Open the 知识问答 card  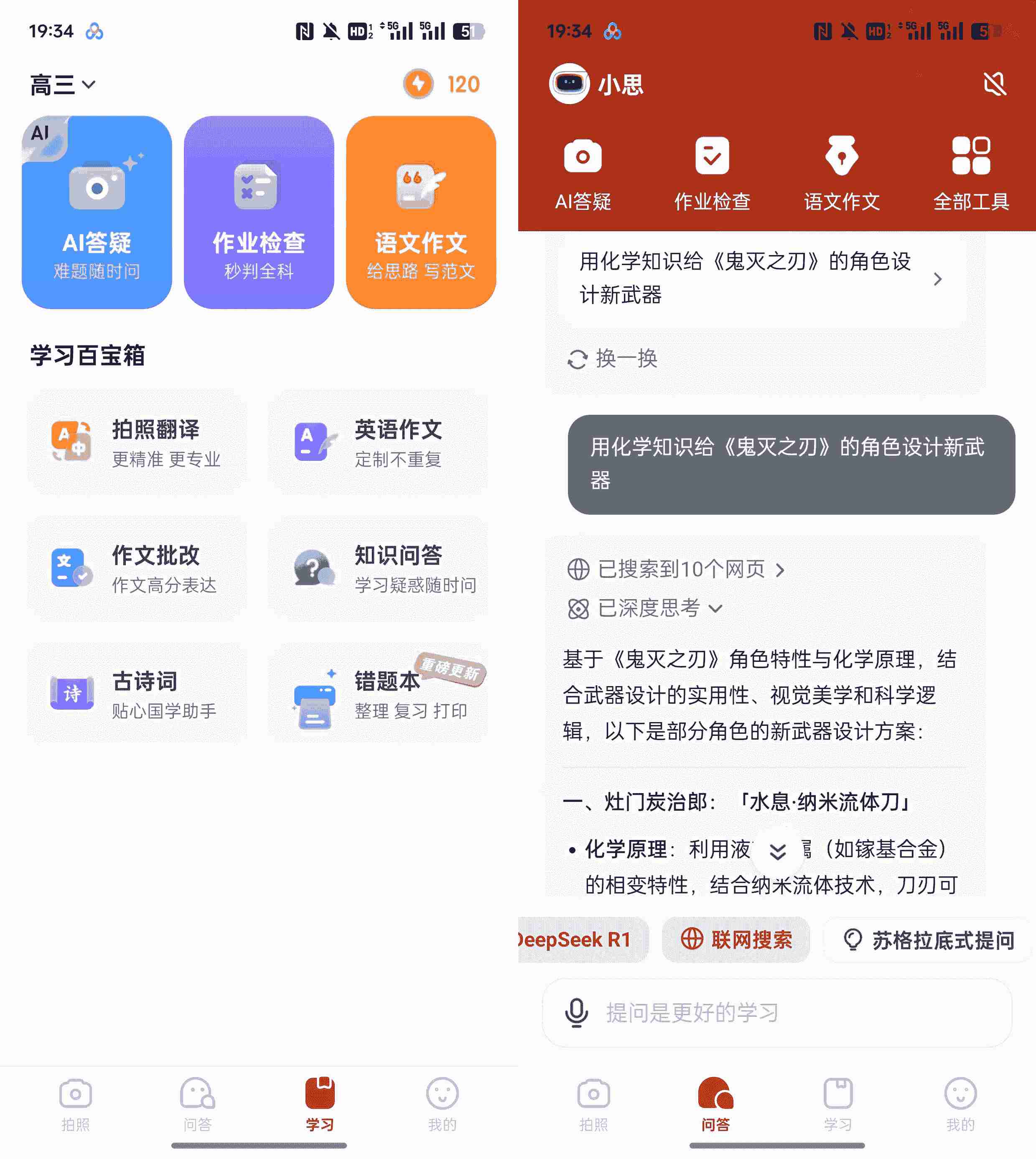(x=379, y=569)
